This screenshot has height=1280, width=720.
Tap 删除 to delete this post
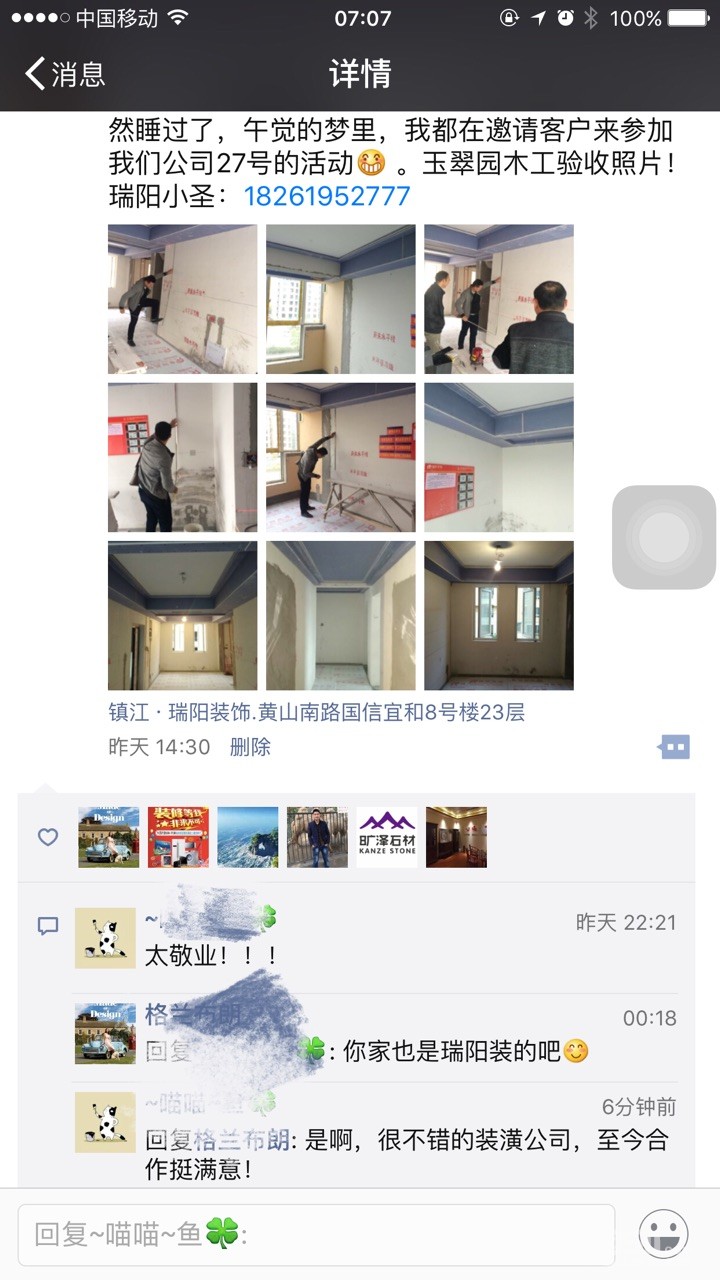pyautogui.click(x=250, y=747)
